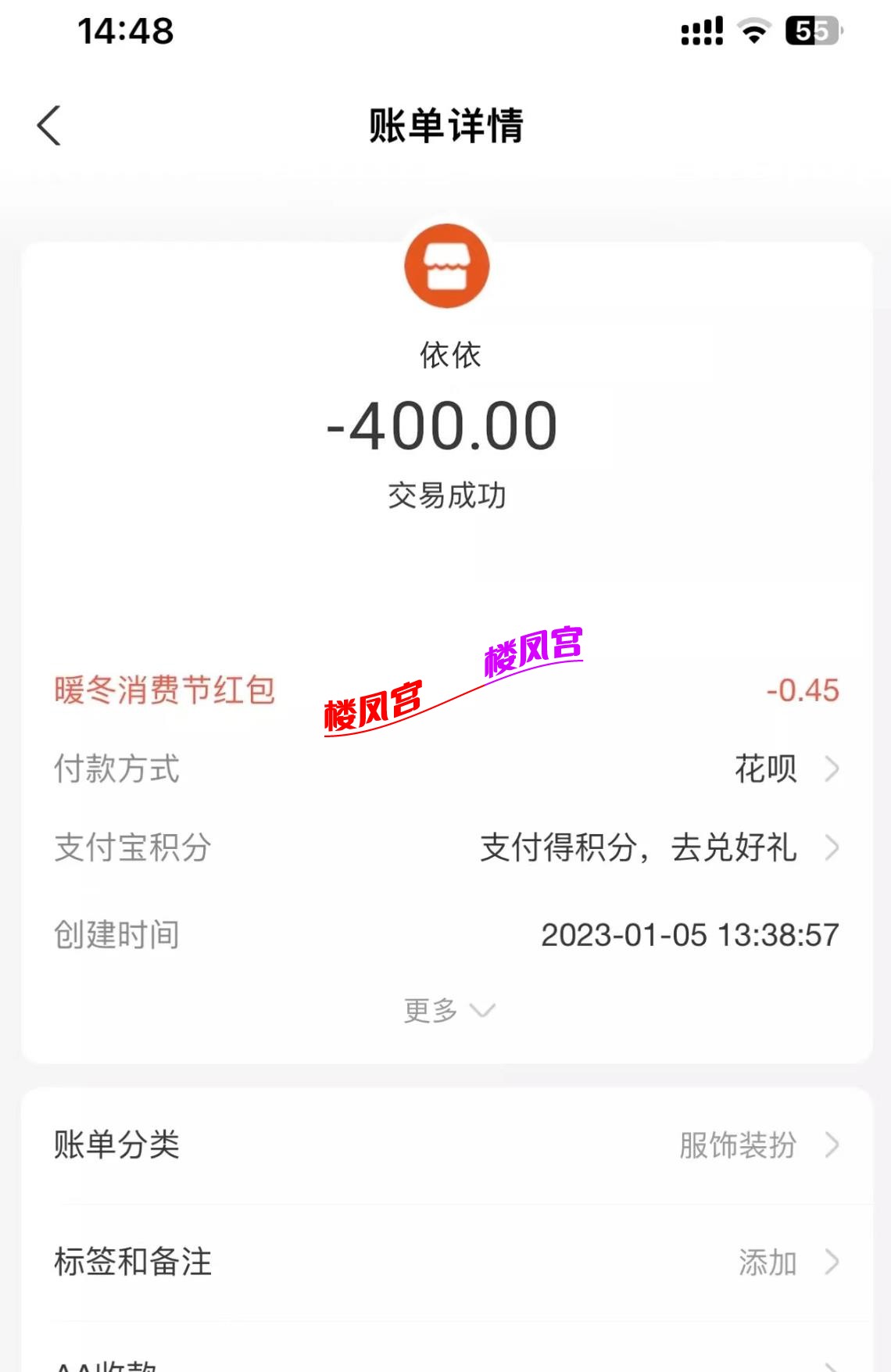Viewport: 891px width, 1372px height.
Task: Tap the merchant name 依依
Action: pyautogui.click(x=446, y=356)
